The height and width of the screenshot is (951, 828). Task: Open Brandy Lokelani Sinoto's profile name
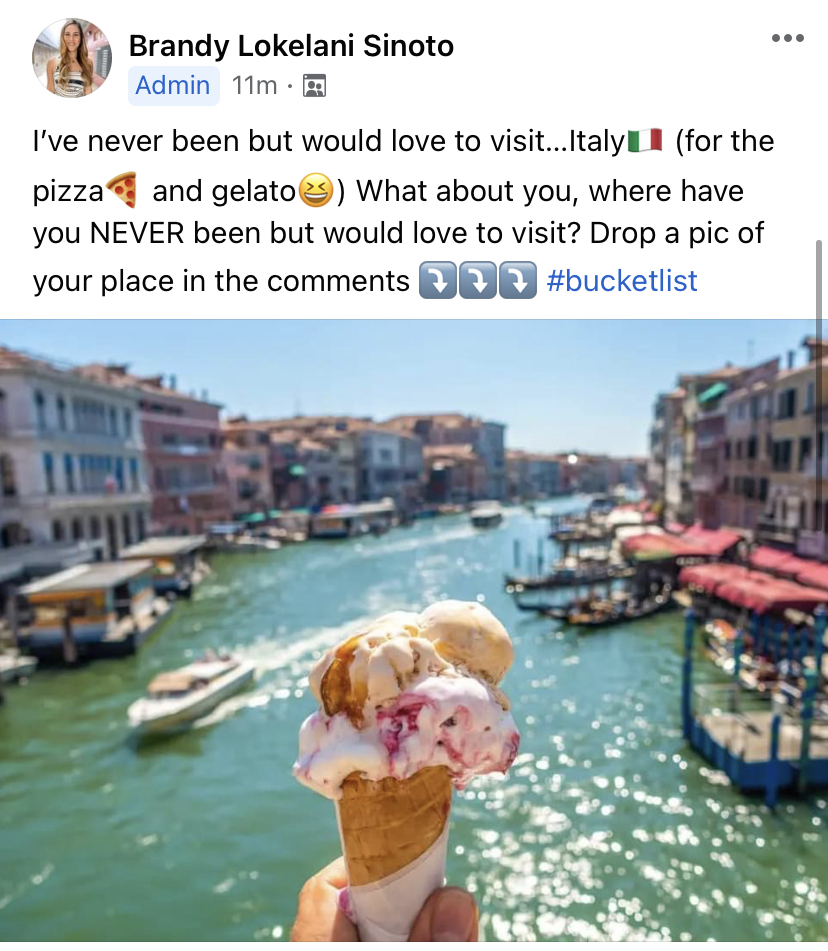tap(291, 45)
